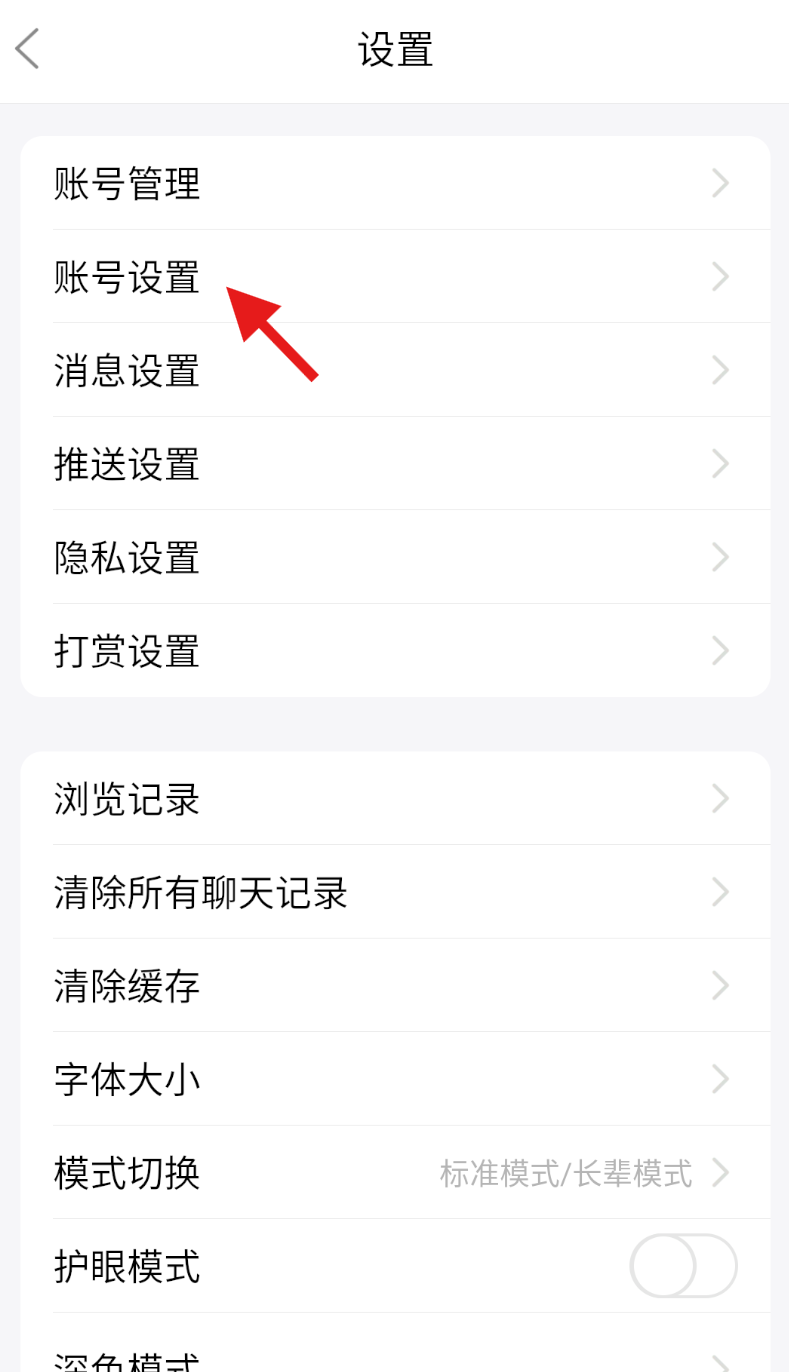
Task: Select 清除所有聊天记录
Action: (x=394, y=892)
